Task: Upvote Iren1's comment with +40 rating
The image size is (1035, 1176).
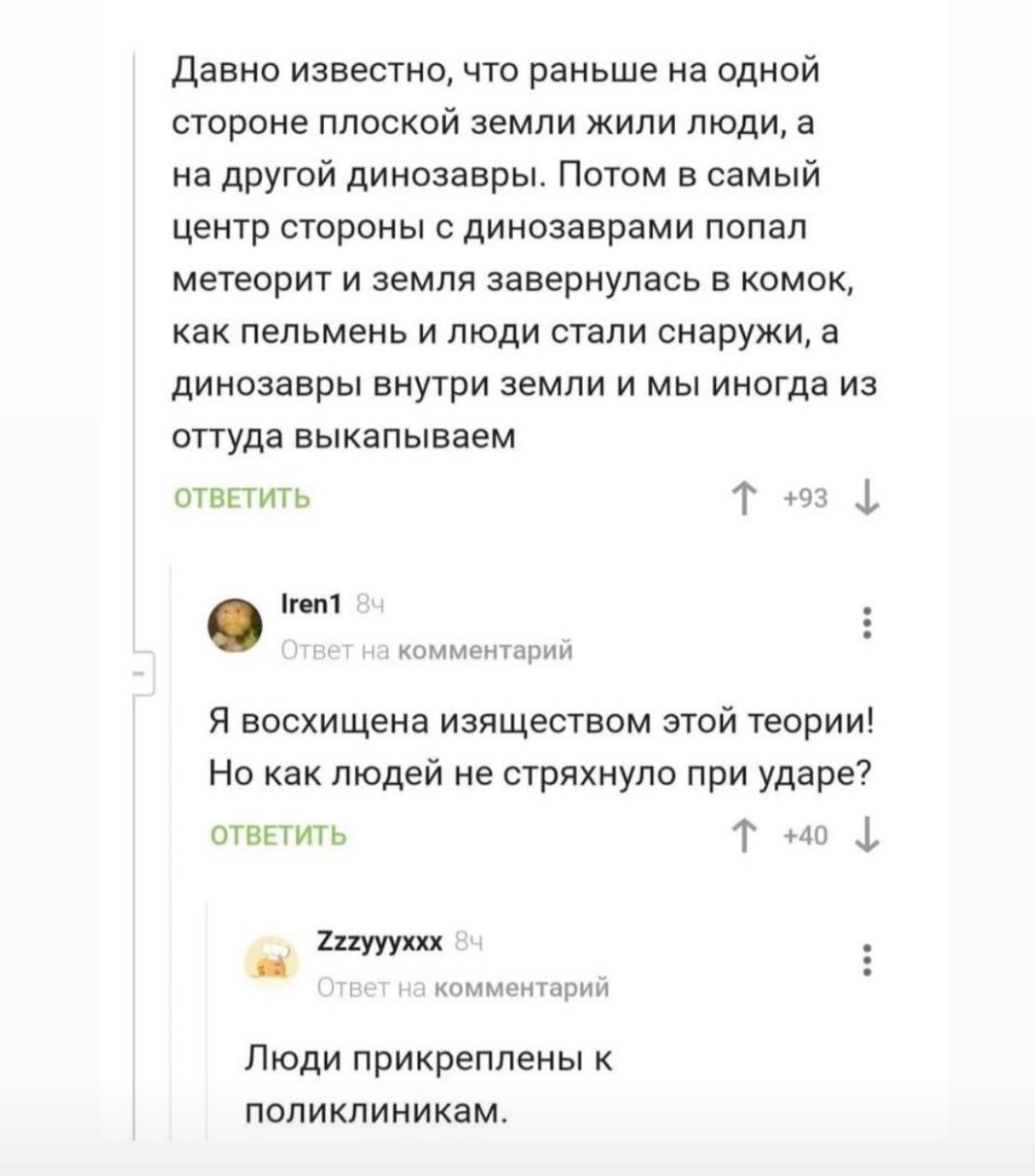Action: point(746,835)
